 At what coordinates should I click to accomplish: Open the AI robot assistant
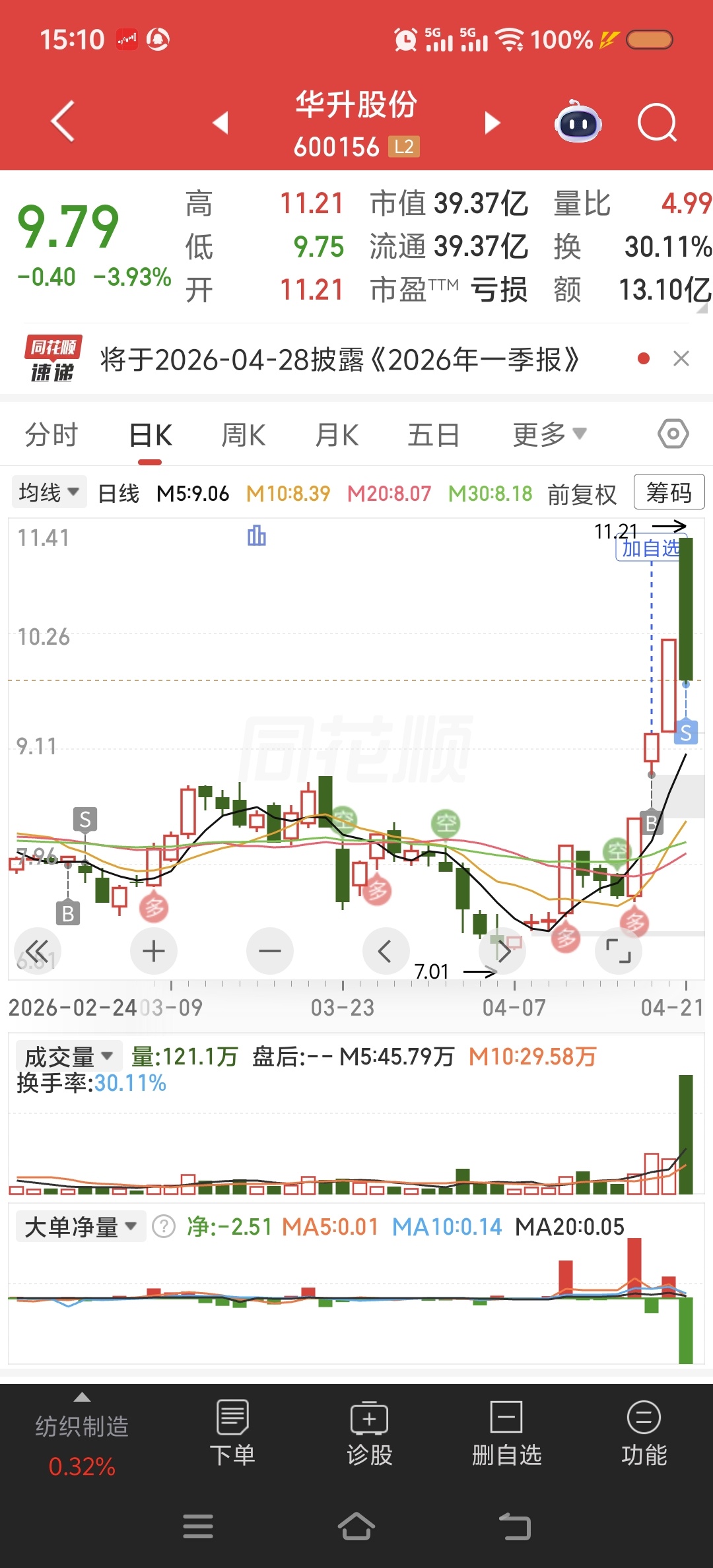coord(578,123)
